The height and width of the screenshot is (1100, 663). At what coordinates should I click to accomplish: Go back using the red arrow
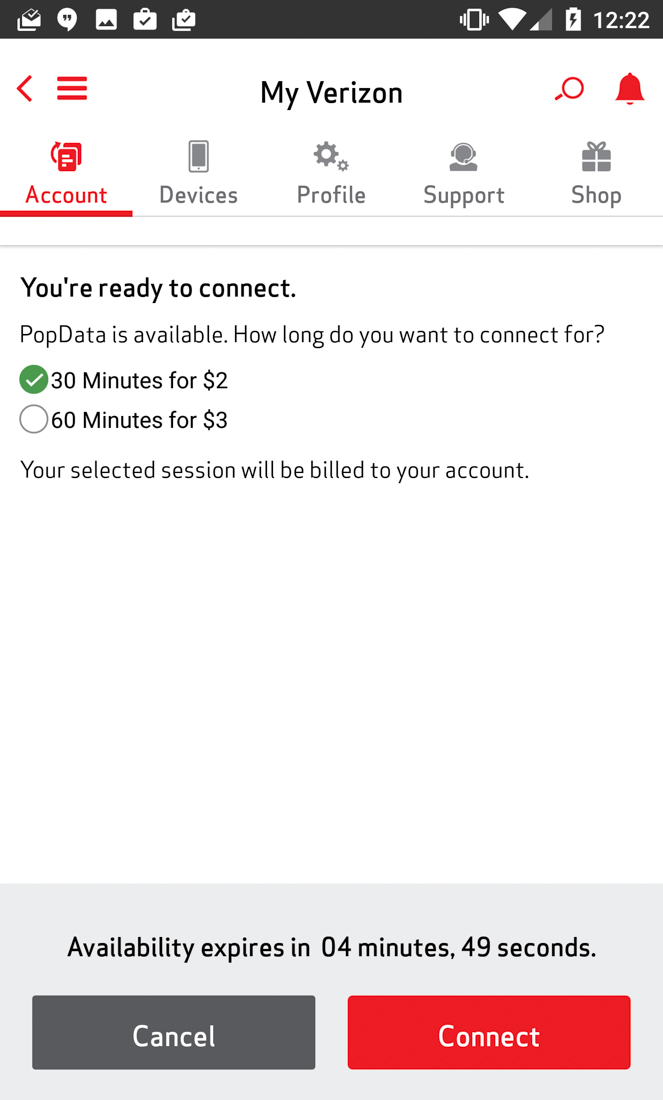25,89
